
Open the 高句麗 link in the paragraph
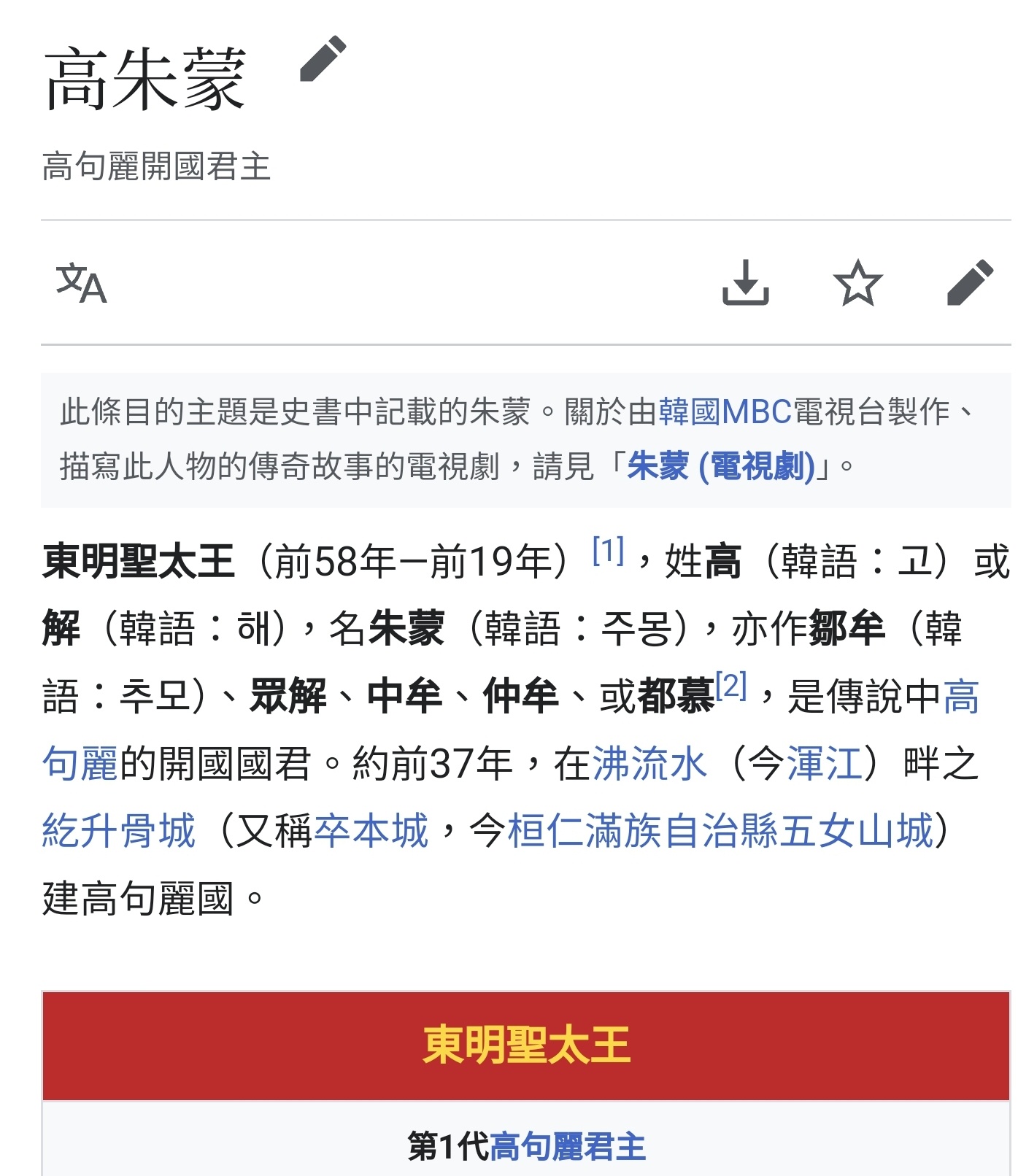click(x=79, y=764)
